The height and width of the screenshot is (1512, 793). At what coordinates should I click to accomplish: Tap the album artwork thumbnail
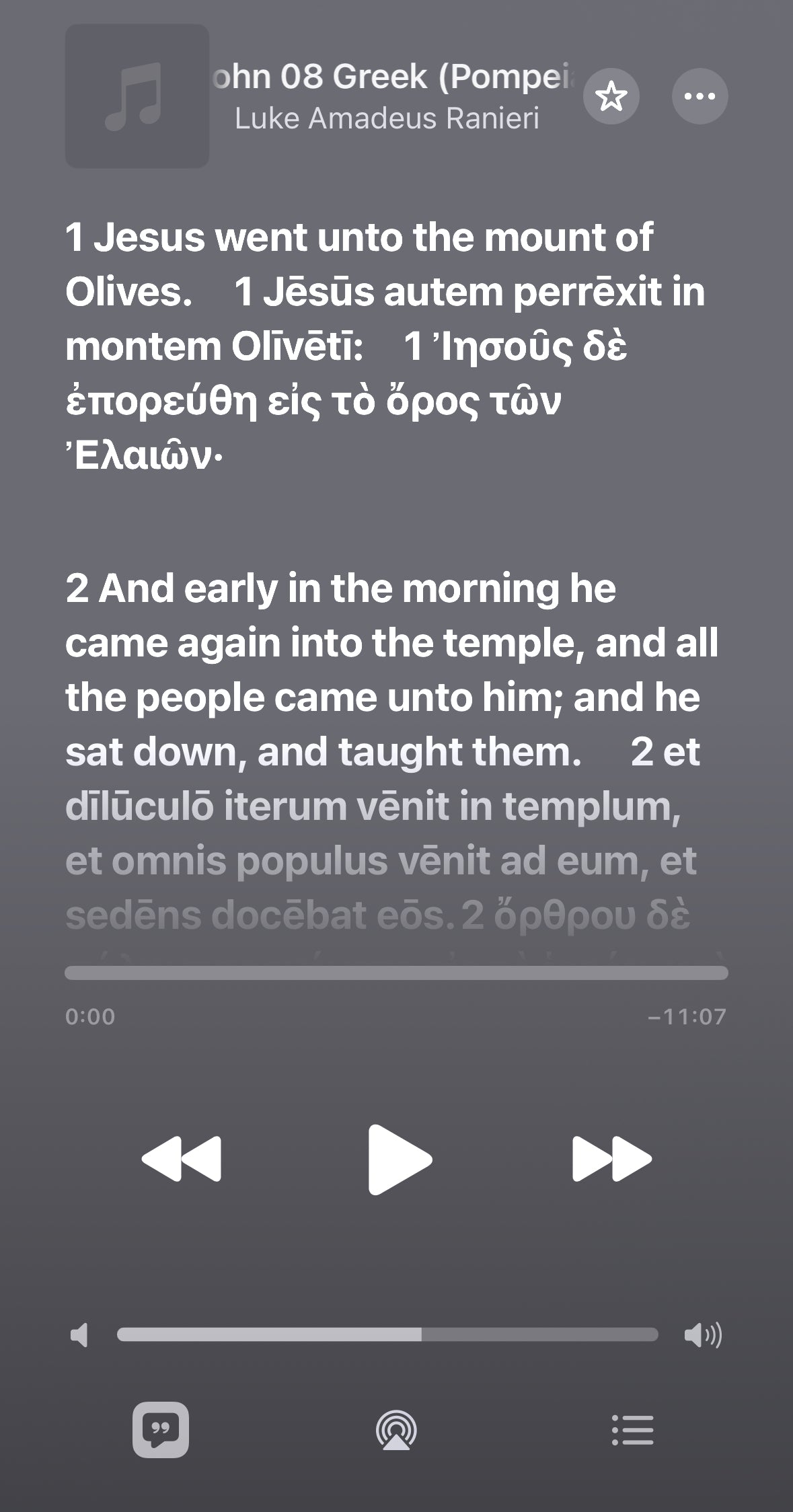pyautogui.click(x=136, y=96)
